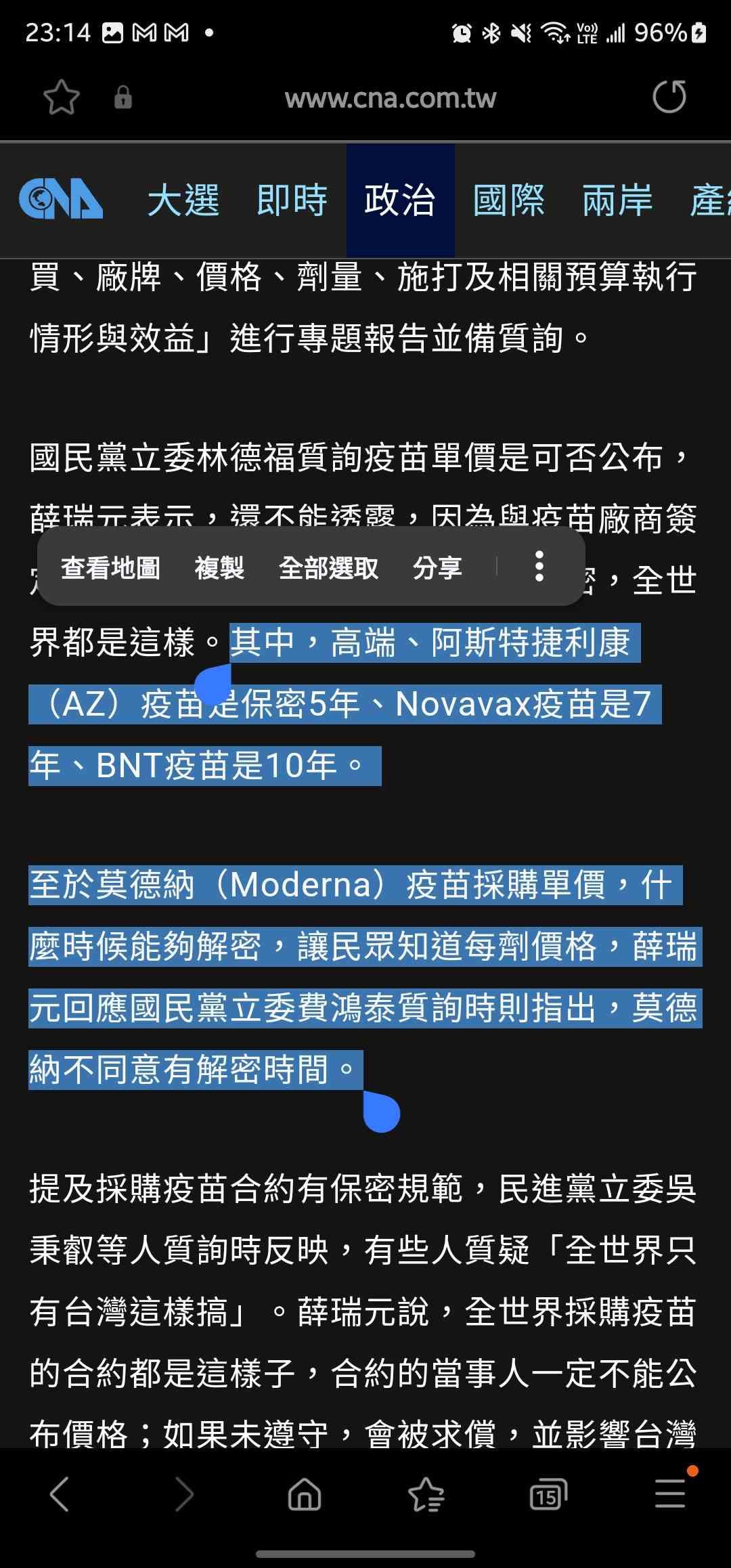The width and height of the screenshot is (731, 1568).
Task: Open the browser home page
Action: tap(305, 1494)
